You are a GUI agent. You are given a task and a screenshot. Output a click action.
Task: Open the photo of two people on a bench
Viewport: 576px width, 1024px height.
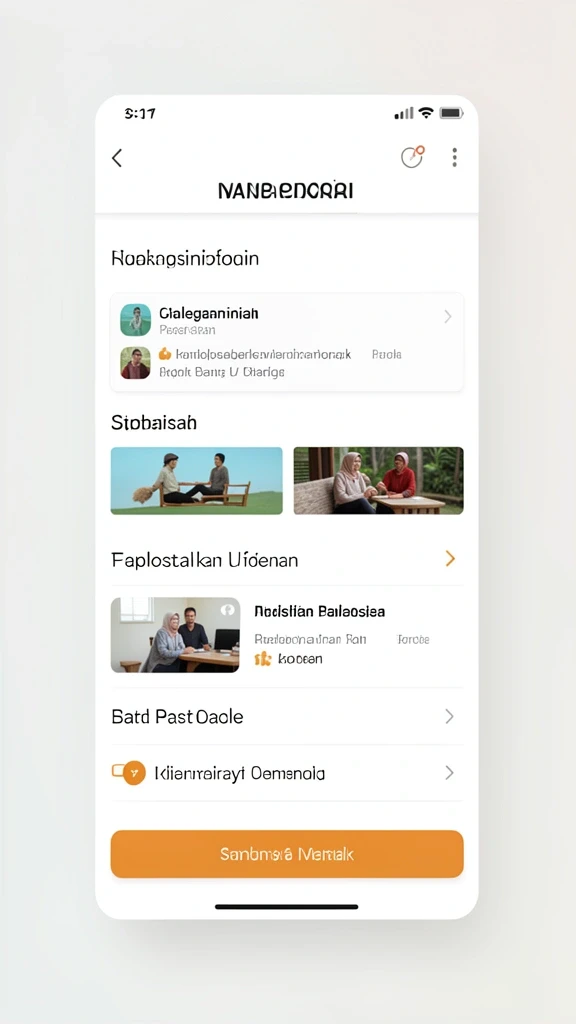pos(197,481)
